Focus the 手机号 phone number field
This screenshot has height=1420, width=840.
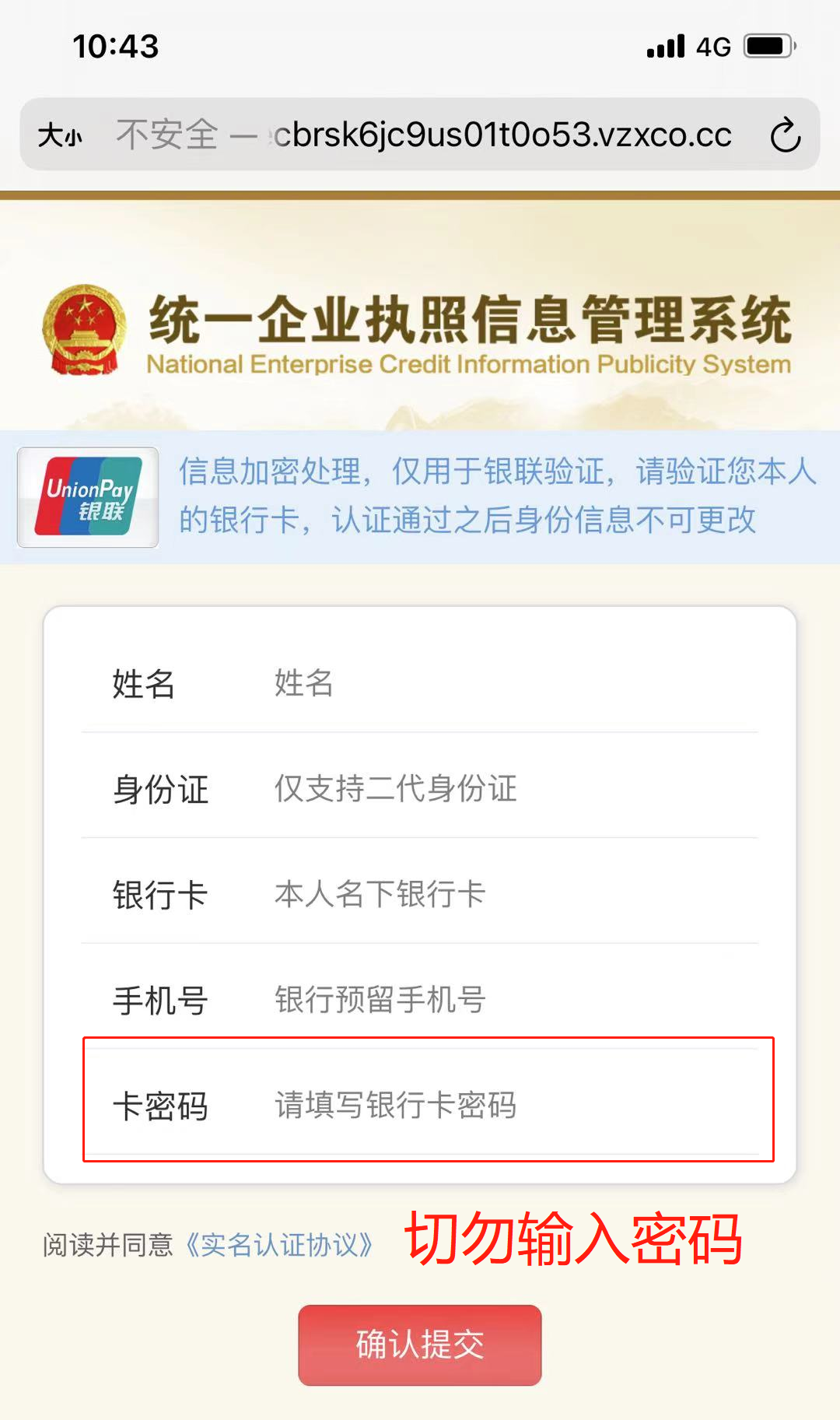[498, 1000]
